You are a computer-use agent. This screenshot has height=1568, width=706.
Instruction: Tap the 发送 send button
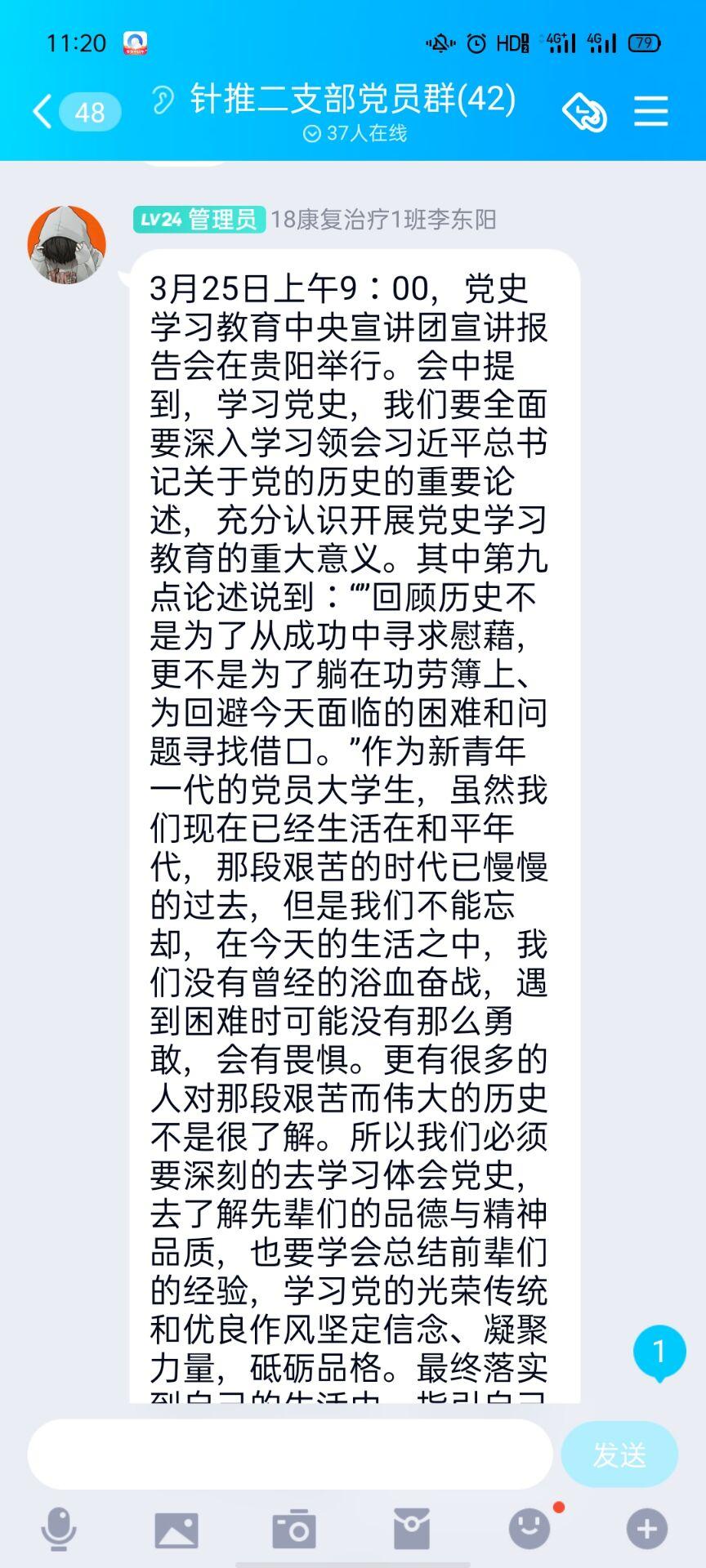[619, 1454]
